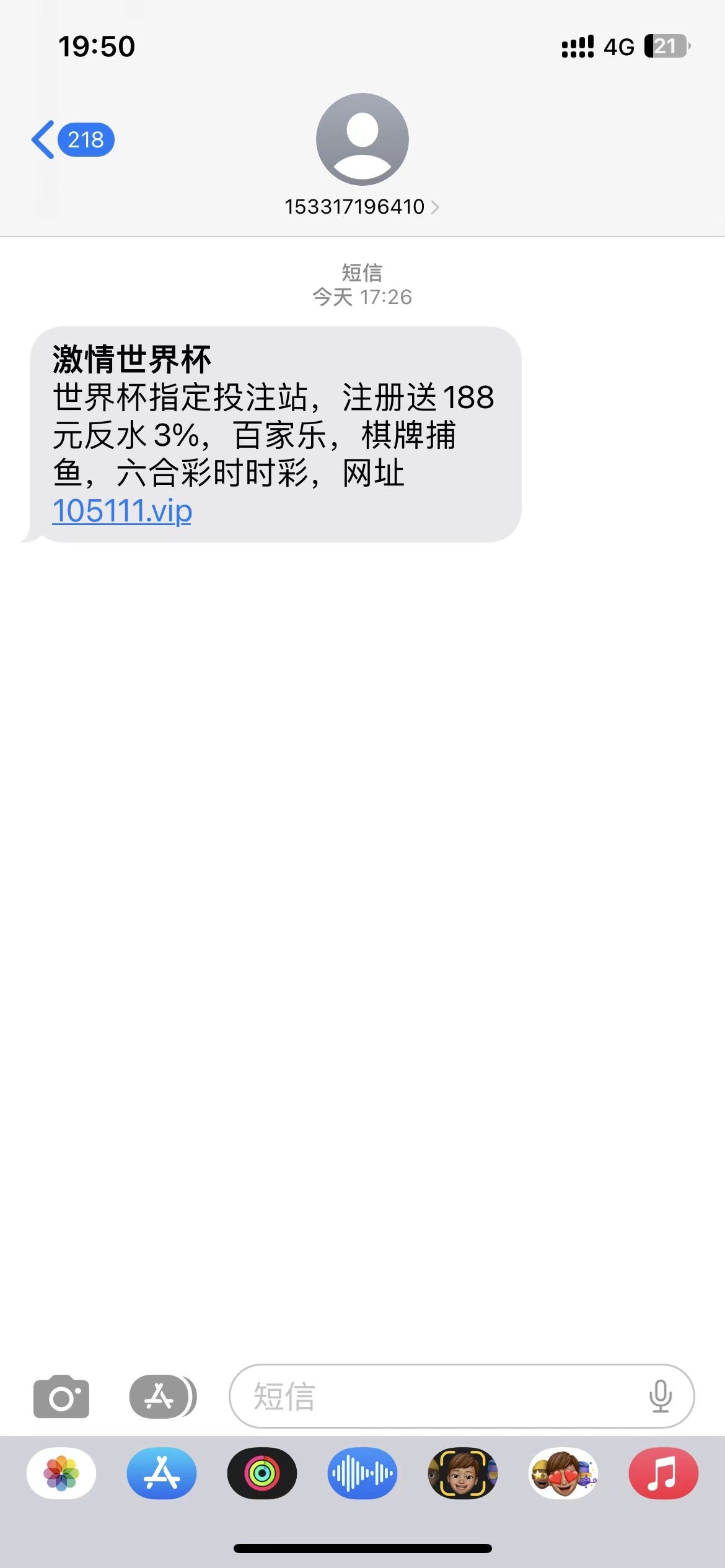The height and width of the screenshot is (1568, 725).
Task: Open Memoji stickers in the drawer
Action: click(563, 1473)
